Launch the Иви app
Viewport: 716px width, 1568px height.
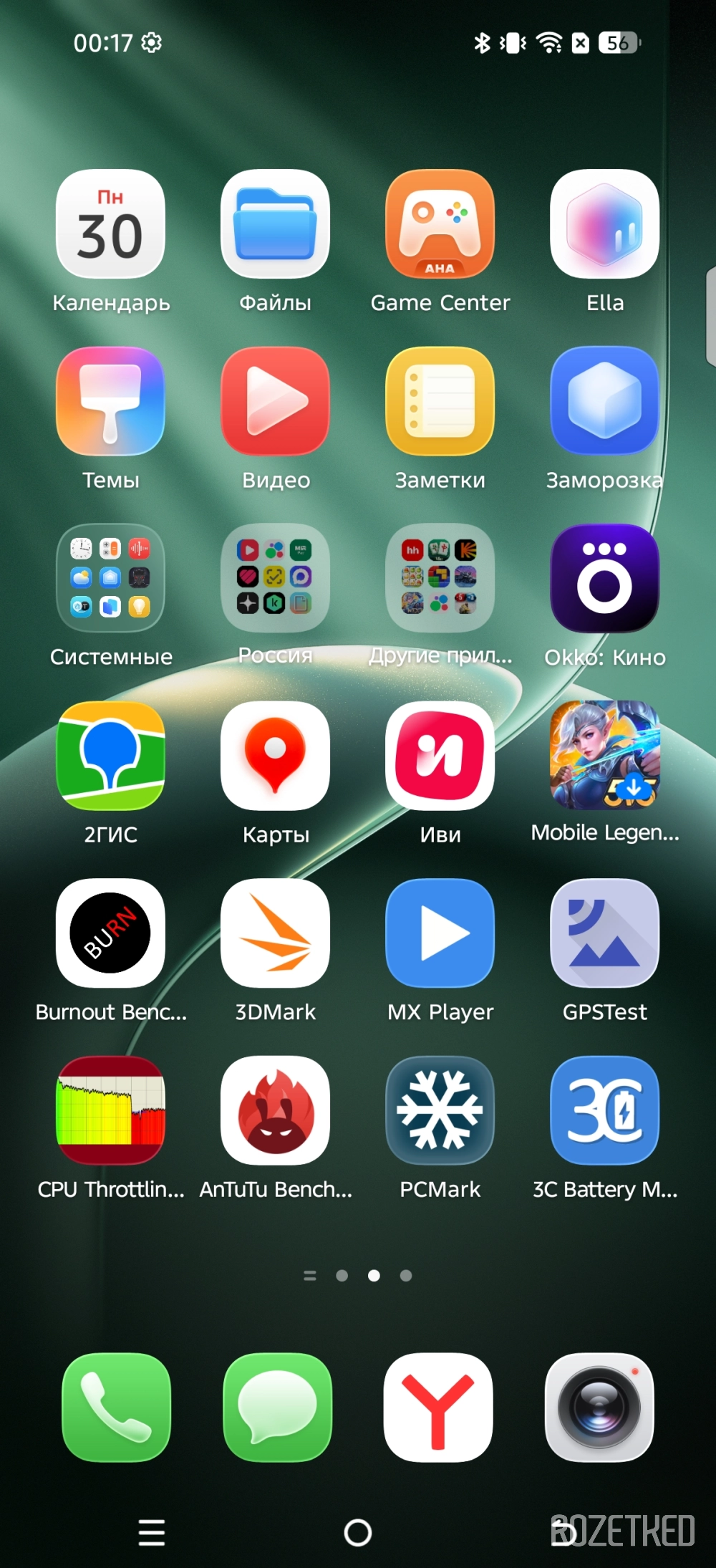[440, 756]
